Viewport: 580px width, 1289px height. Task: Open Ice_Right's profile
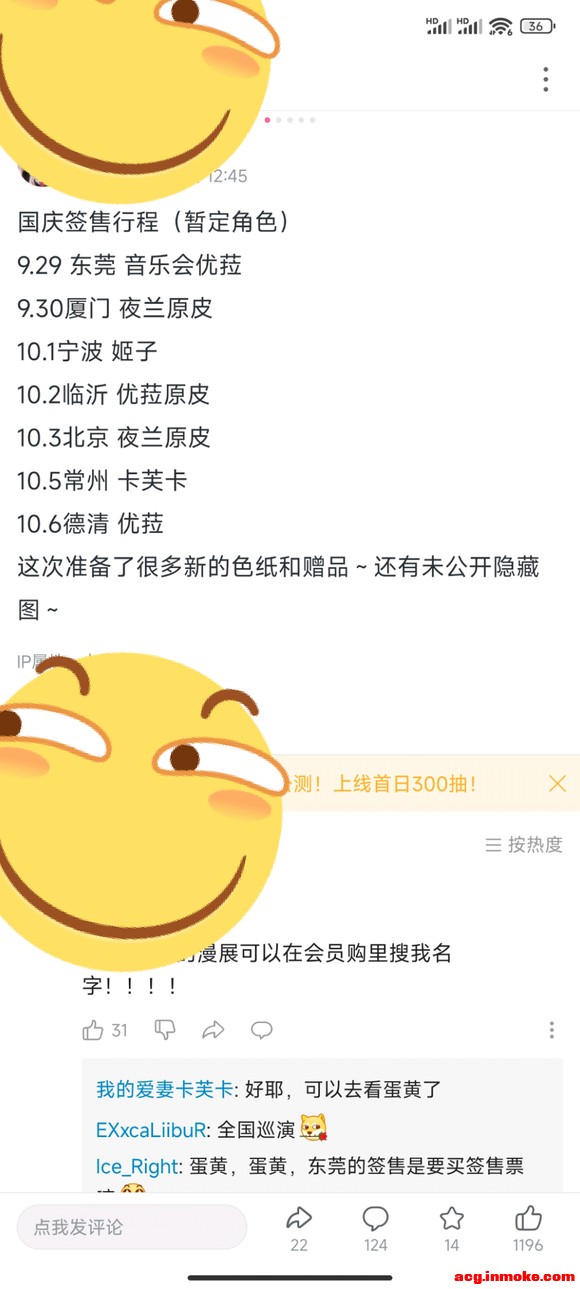pos(137,1166)
